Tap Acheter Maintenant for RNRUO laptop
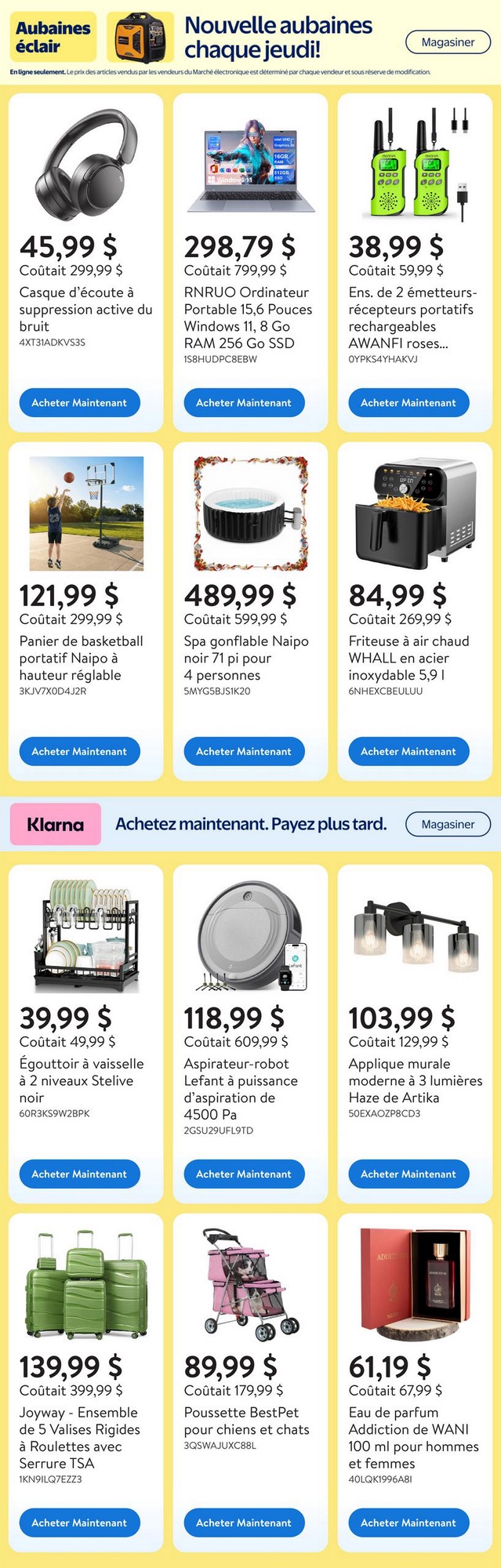This screenshot has width=501, height=1568. point(244,402)
